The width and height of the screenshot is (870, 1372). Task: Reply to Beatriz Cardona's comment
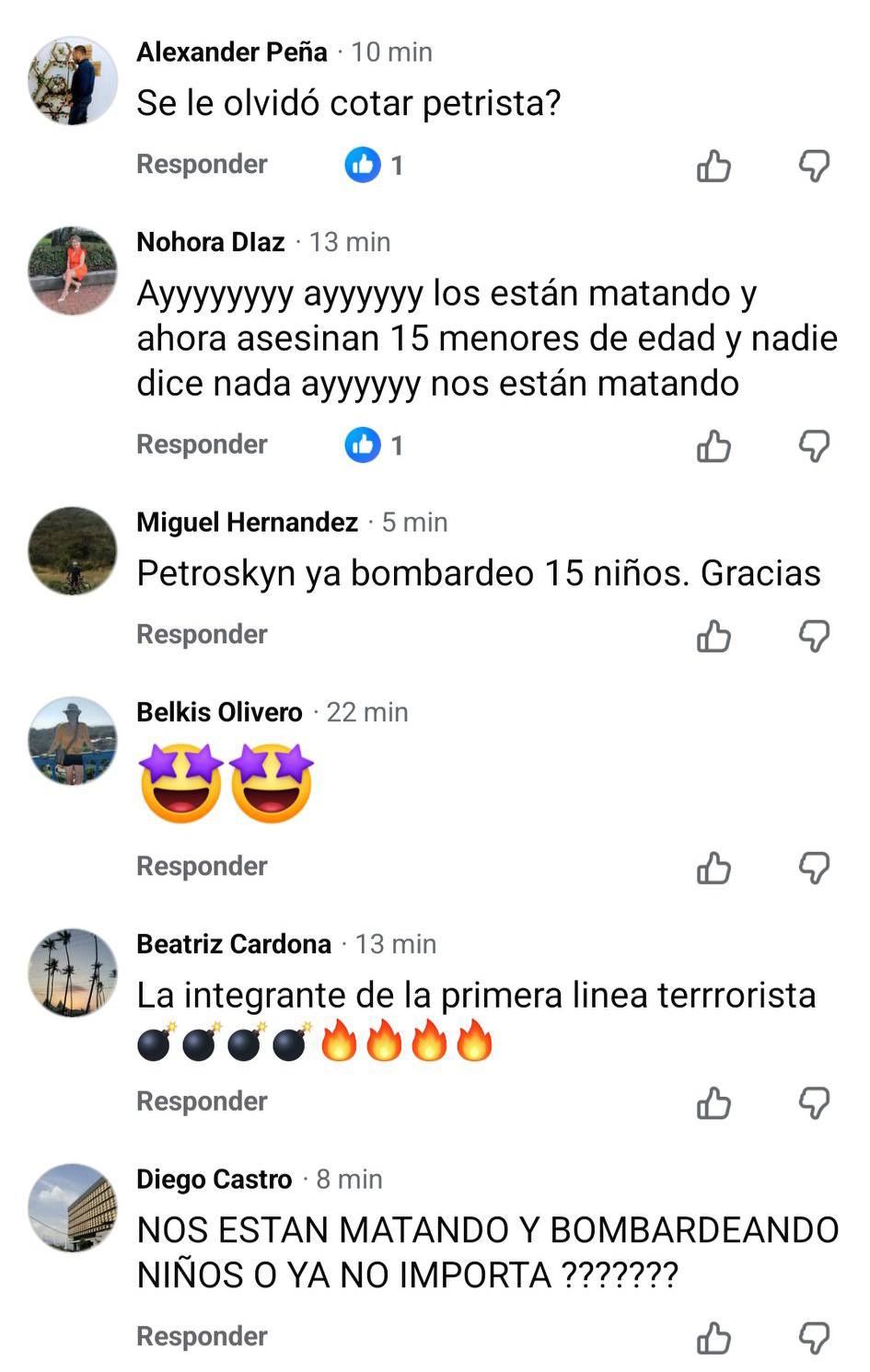[x=202, y=1101]
